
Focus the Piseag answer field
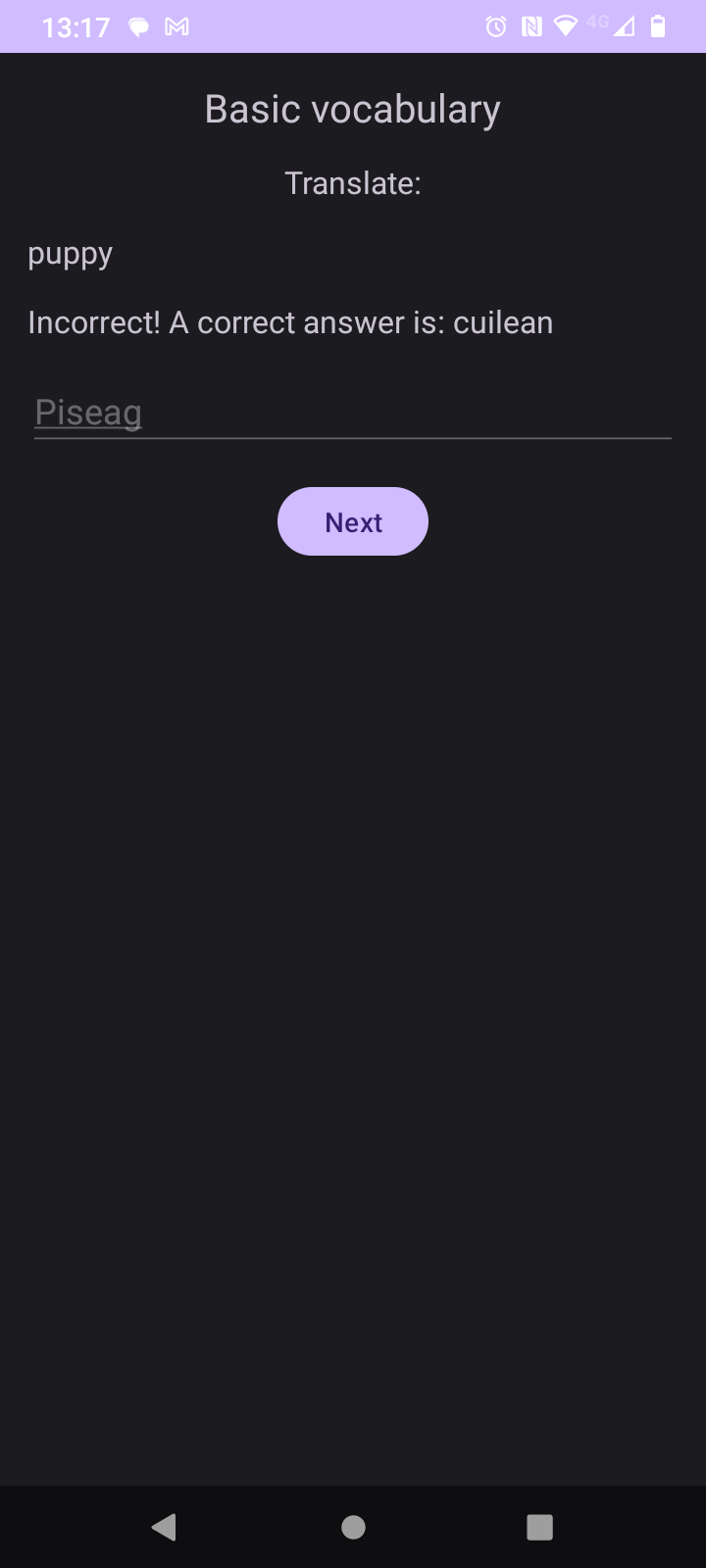[x=353, y=414]
